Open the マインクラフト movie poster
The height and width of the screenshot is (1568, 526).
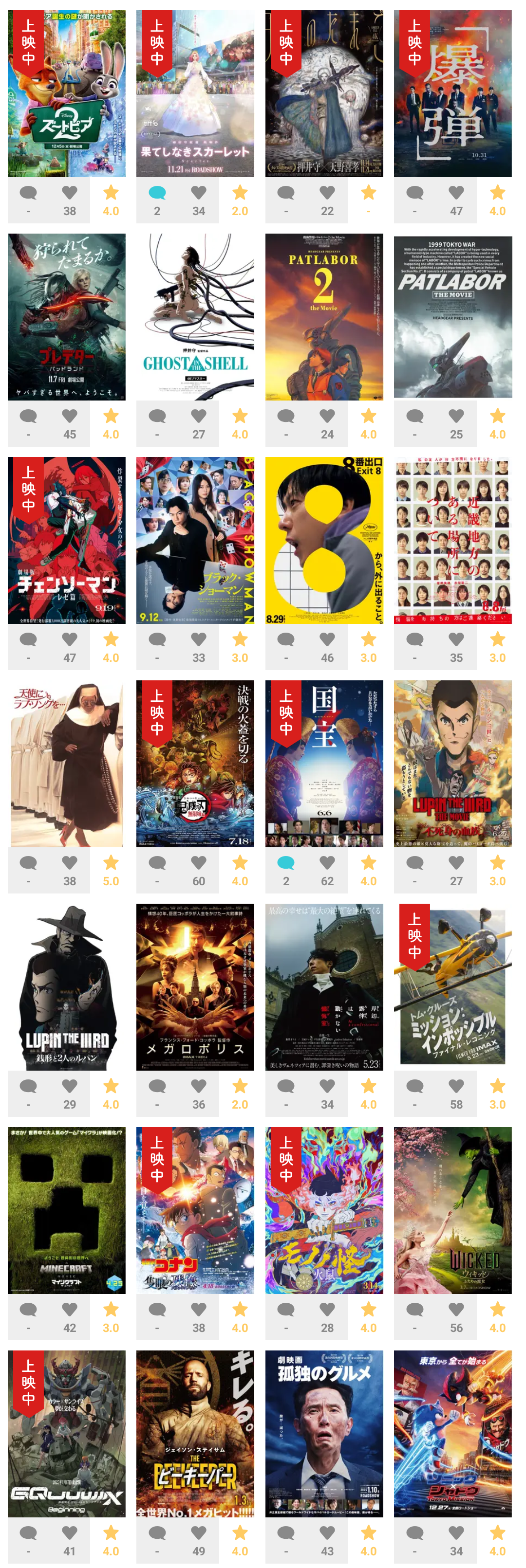[66, 1210]
